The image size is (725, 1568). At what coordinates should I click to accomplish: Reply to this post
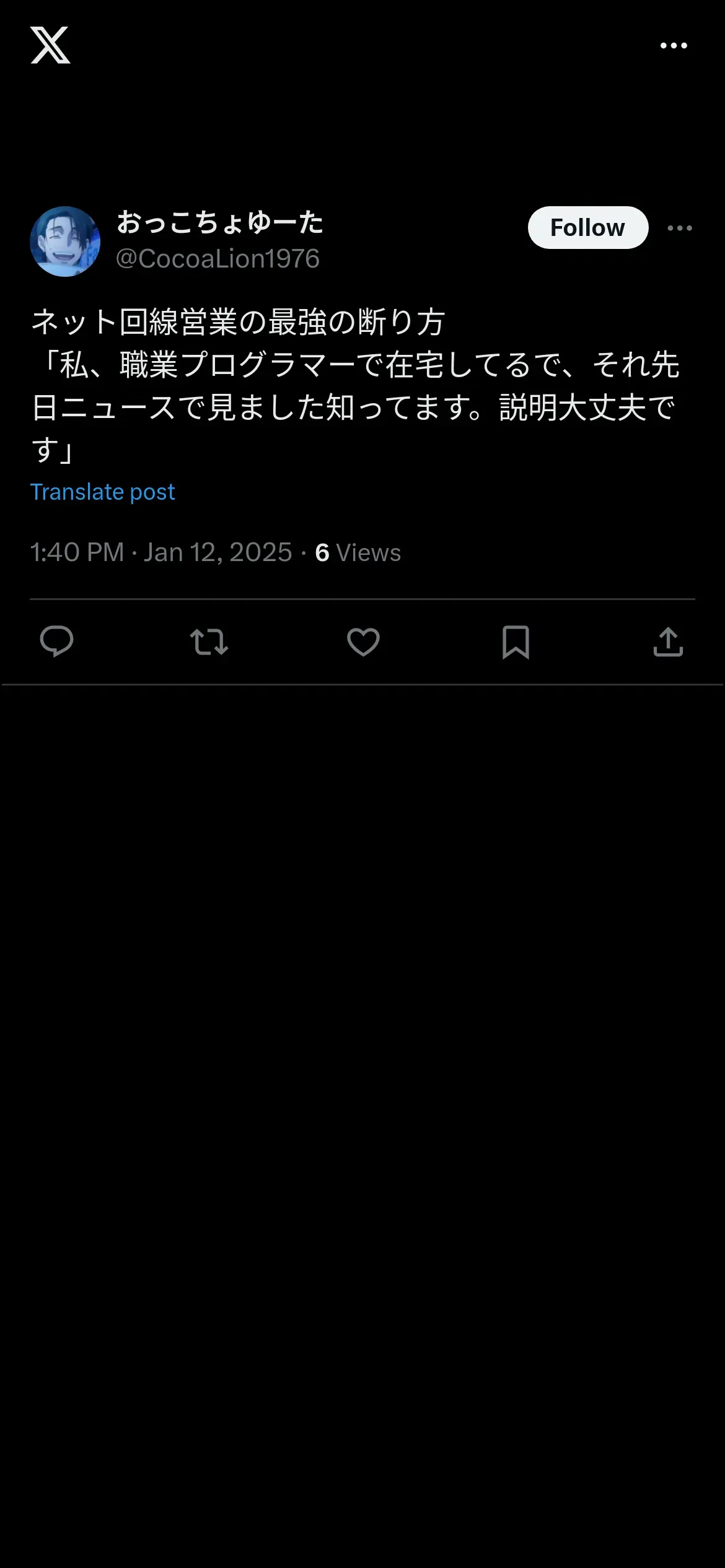(56, 642)
